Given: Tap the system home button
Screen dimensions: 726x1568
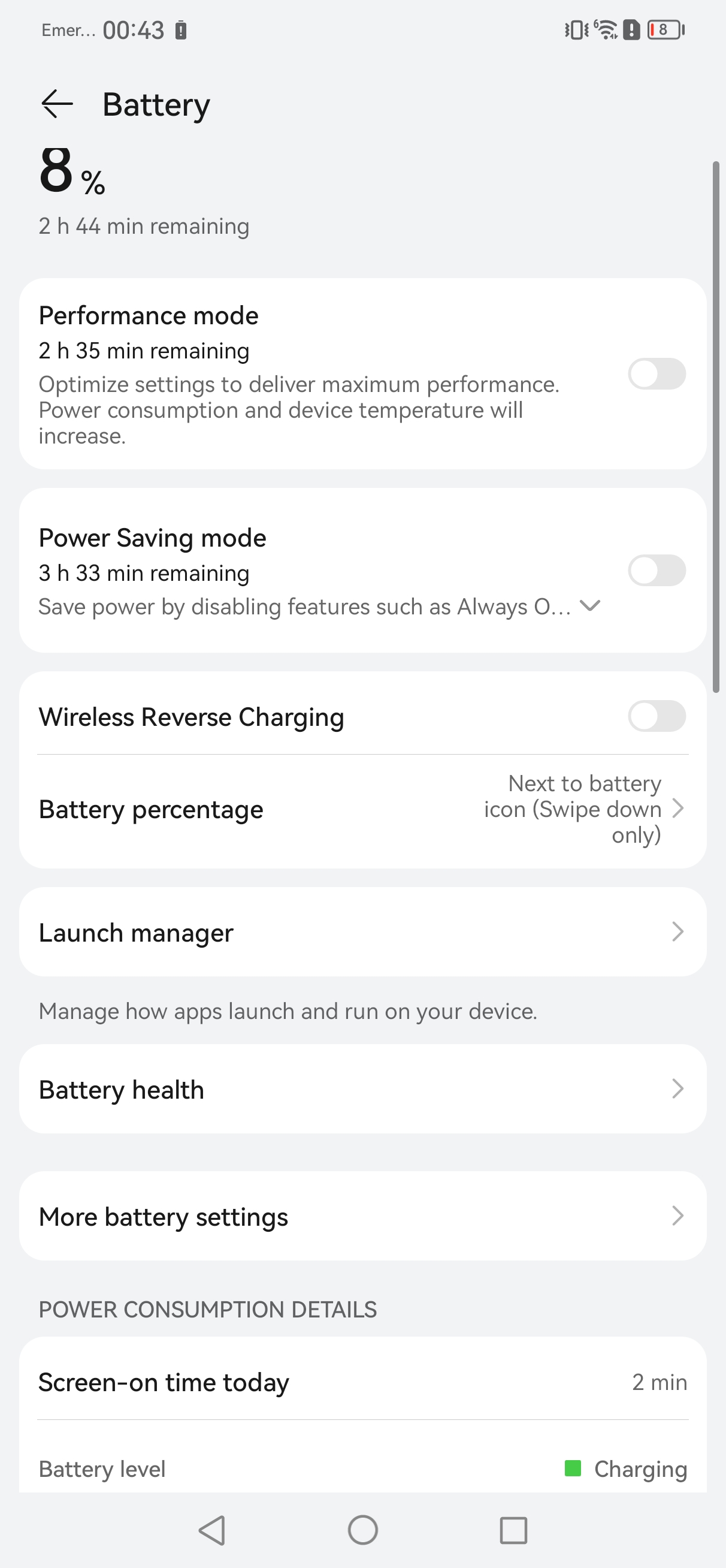Looking at the screenshot, I should (362, 1530).
